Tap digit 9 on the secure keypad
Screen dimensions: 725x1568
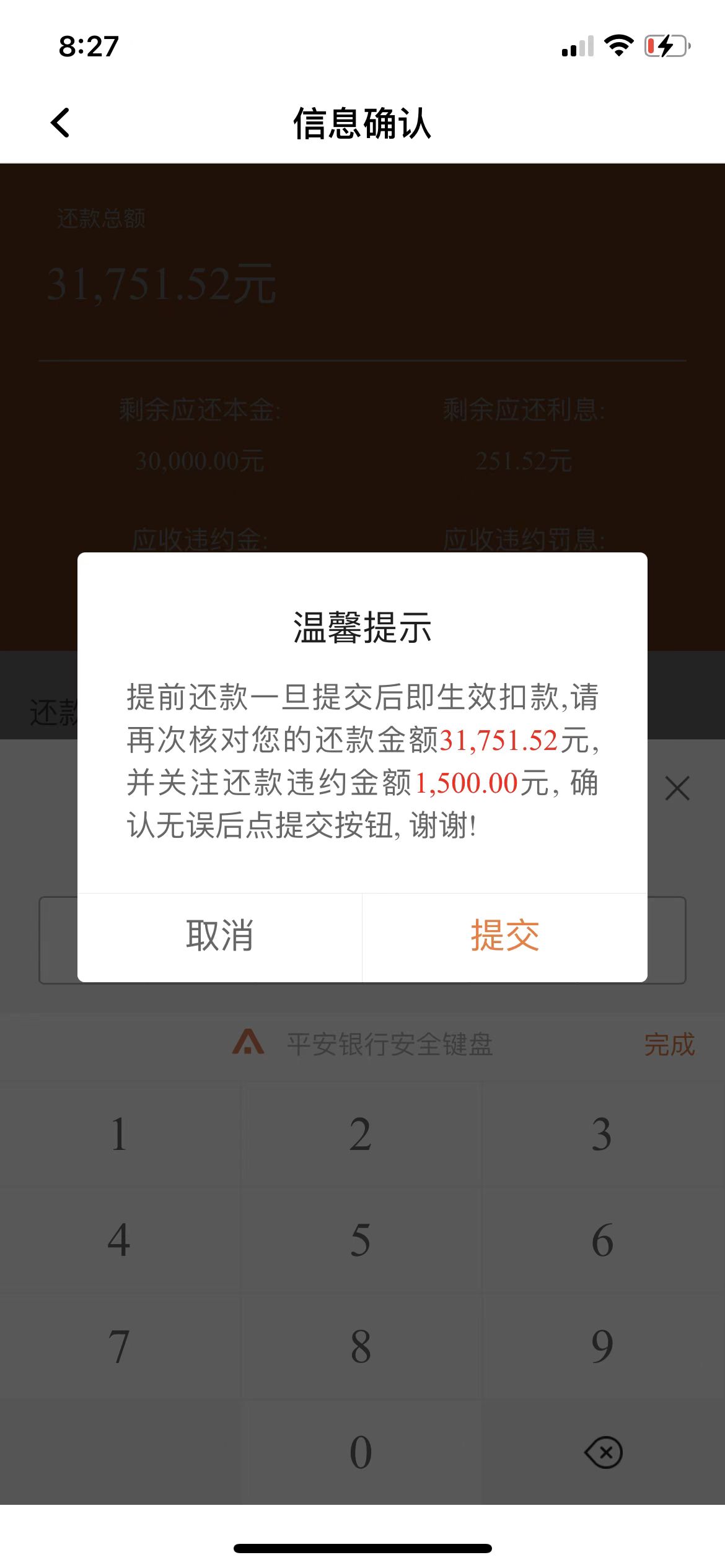click(602, 1346)
